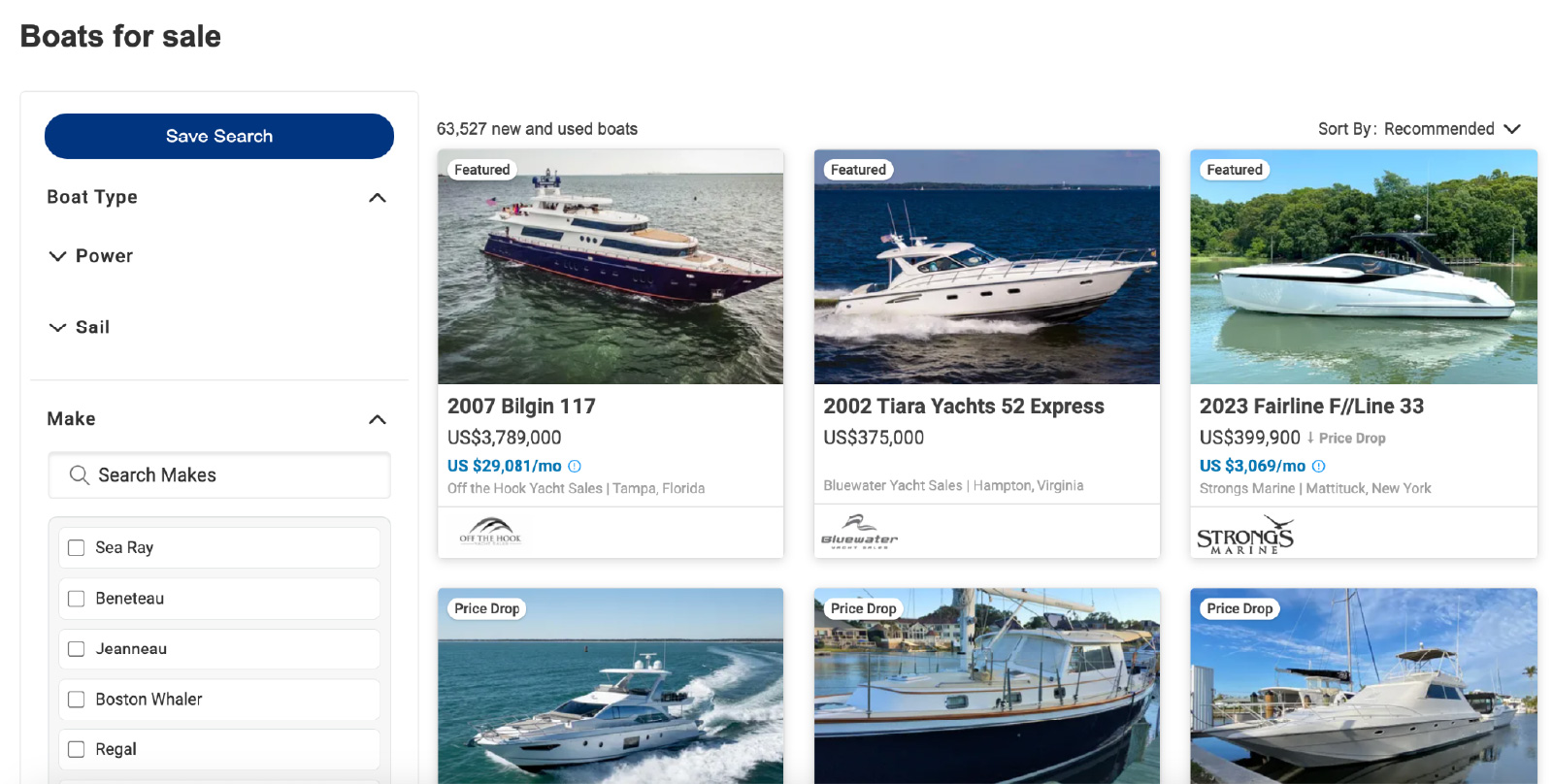Tick the Jeanneau make filter
The image size is (1553, 784).
77,649
